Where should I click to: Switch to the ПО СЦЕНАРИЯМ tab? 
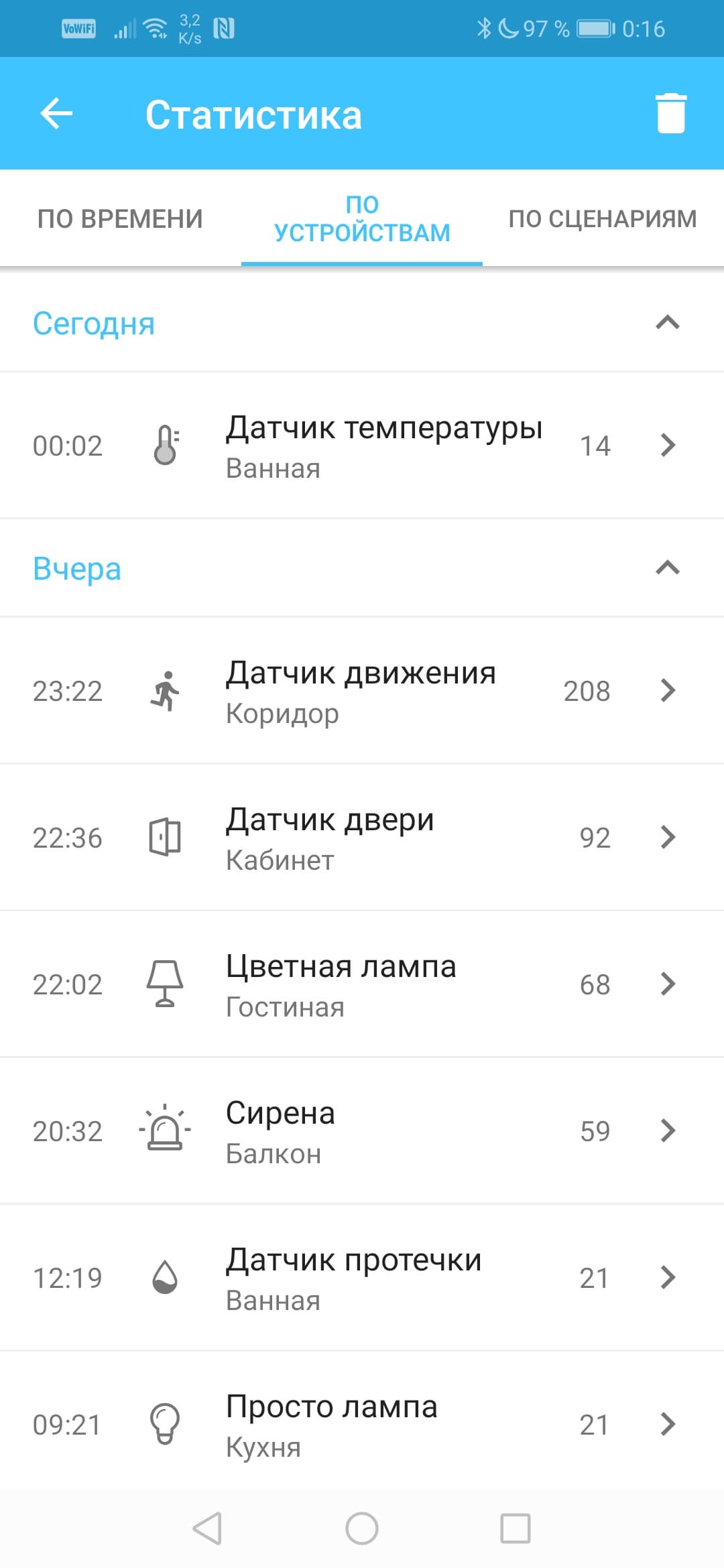pos(603,219)
